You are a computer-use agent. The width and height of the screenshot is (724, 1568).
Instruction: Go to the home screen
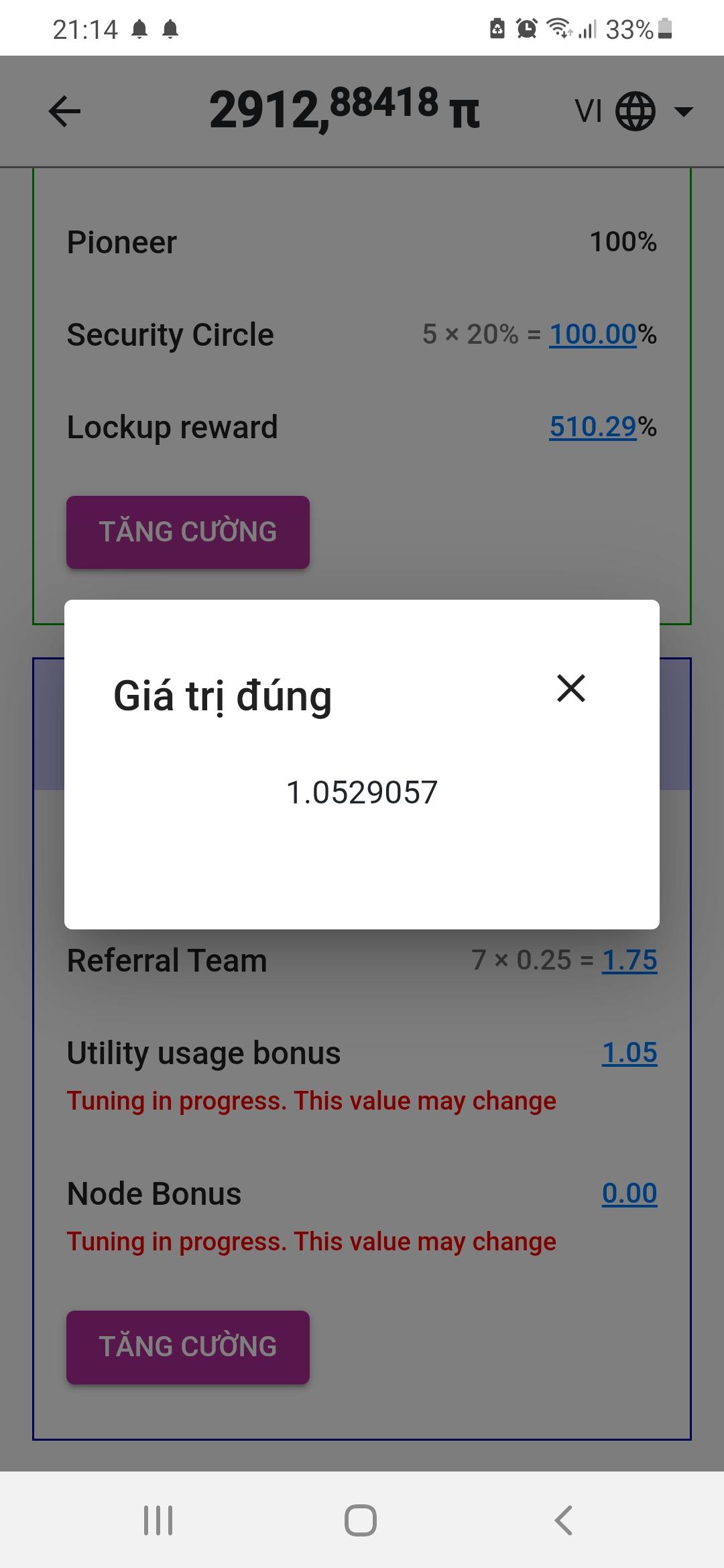(361, 1520)
